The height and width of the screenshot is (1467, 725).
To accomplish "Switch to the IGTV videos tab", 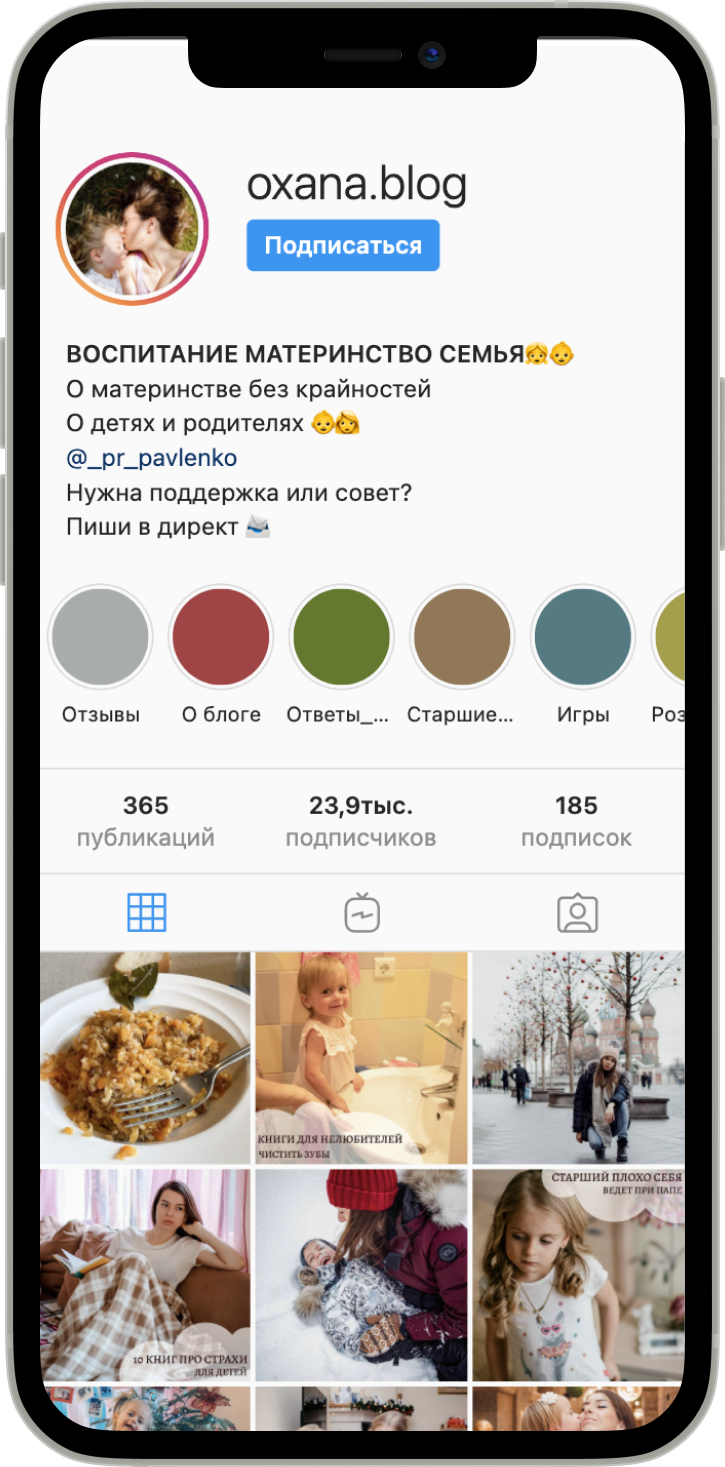I will point(362,912).
